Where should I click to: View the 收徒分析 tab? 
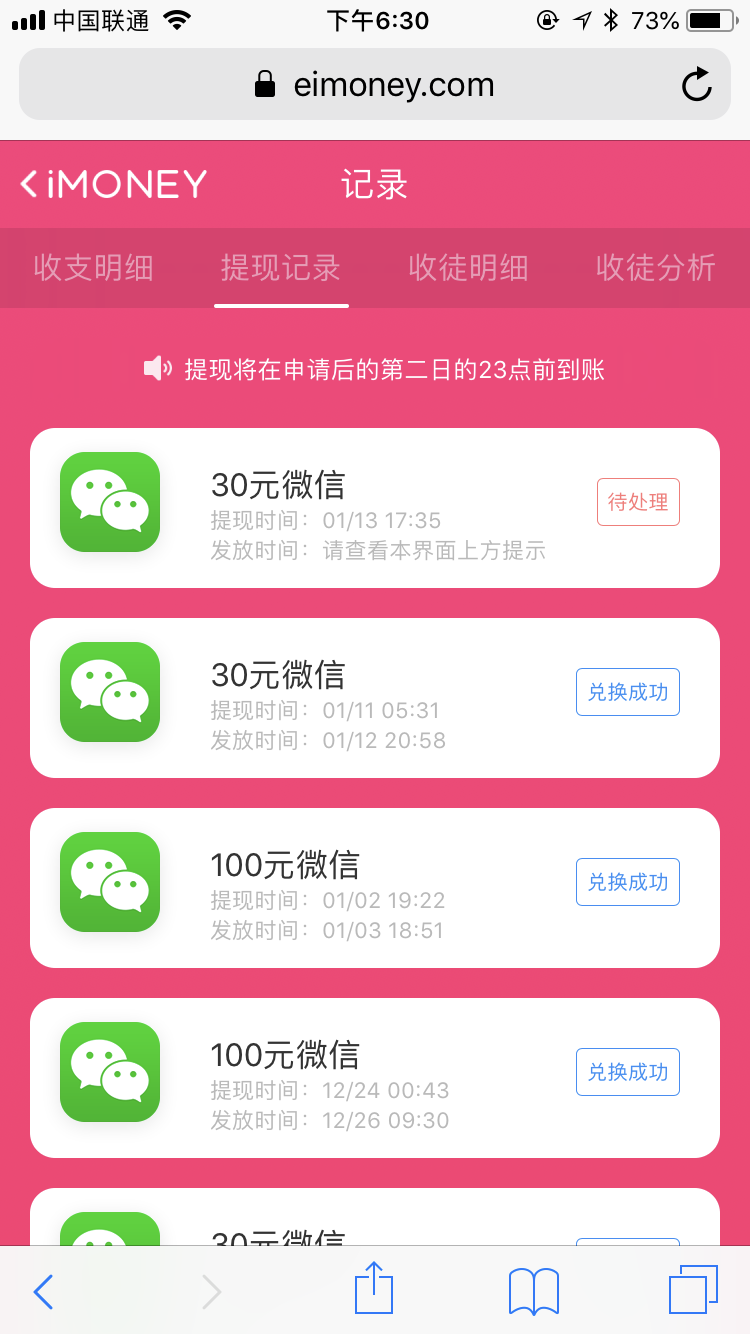point(655,268)
